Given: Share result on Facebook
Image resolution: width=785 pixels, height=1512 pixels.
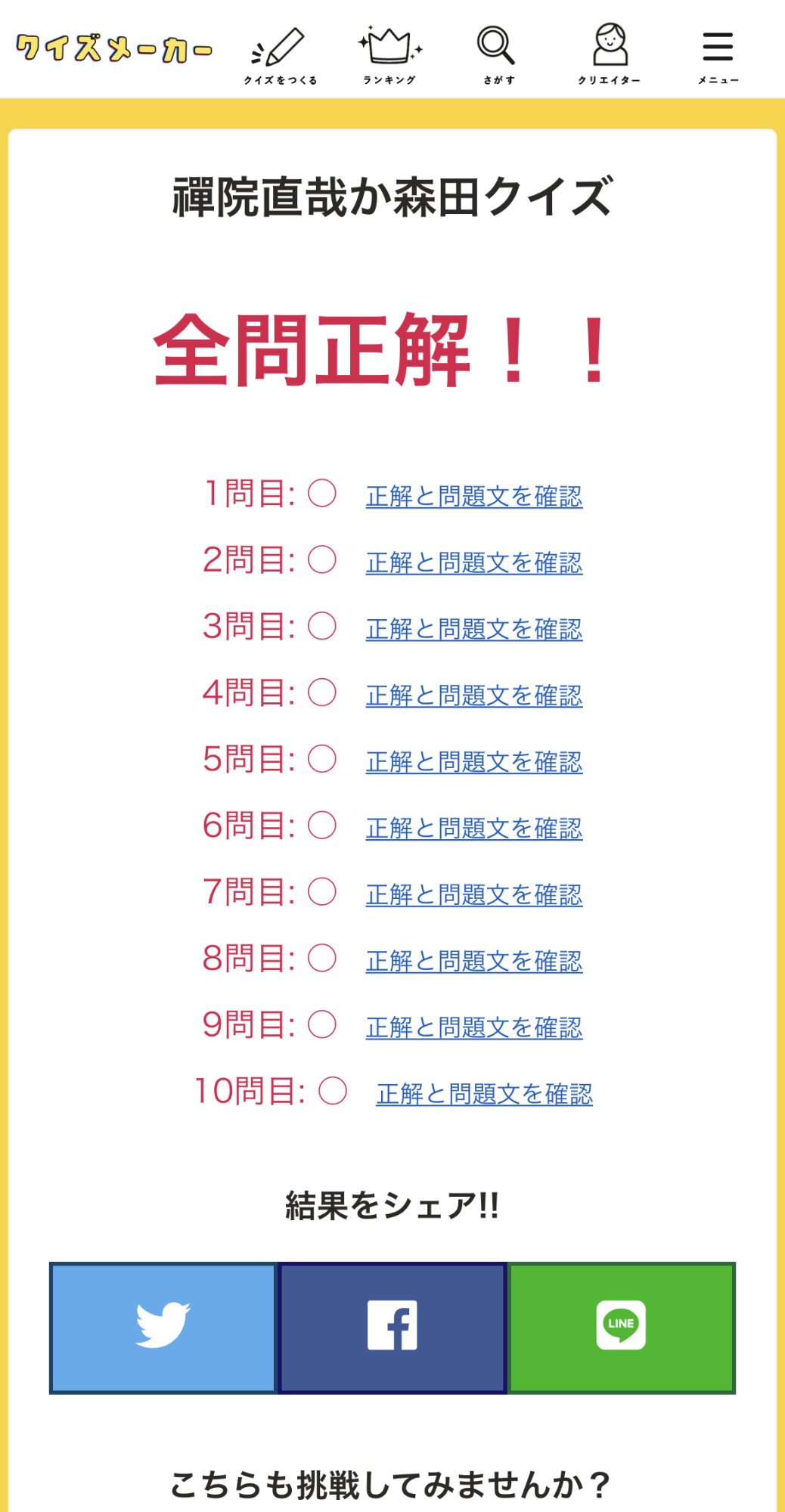Looking at the screenshot, I should pyautogui.click(x=392, y=1328).
